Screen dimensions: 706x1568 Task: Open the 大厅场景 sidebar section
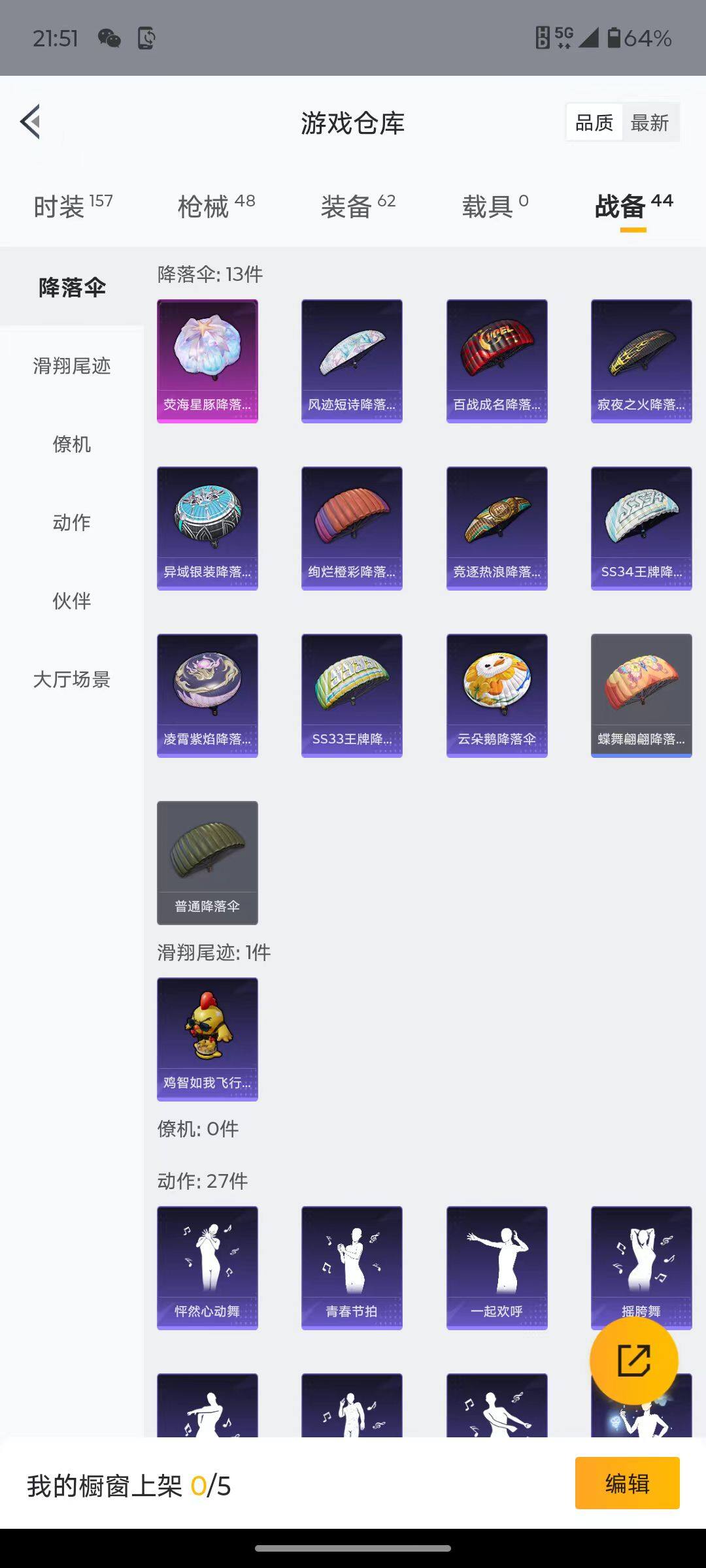[x=71, y=679]
